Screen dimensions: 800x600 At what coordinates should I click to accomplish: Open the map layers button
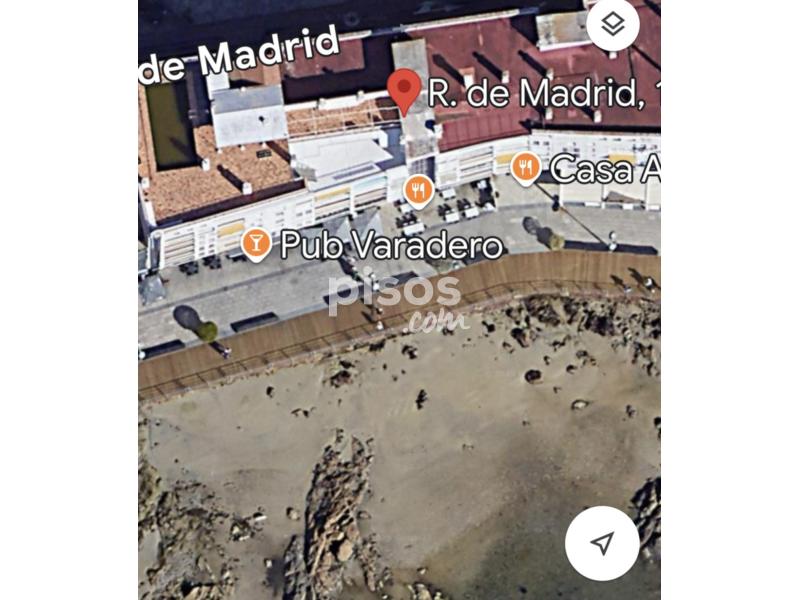[612, 25]
